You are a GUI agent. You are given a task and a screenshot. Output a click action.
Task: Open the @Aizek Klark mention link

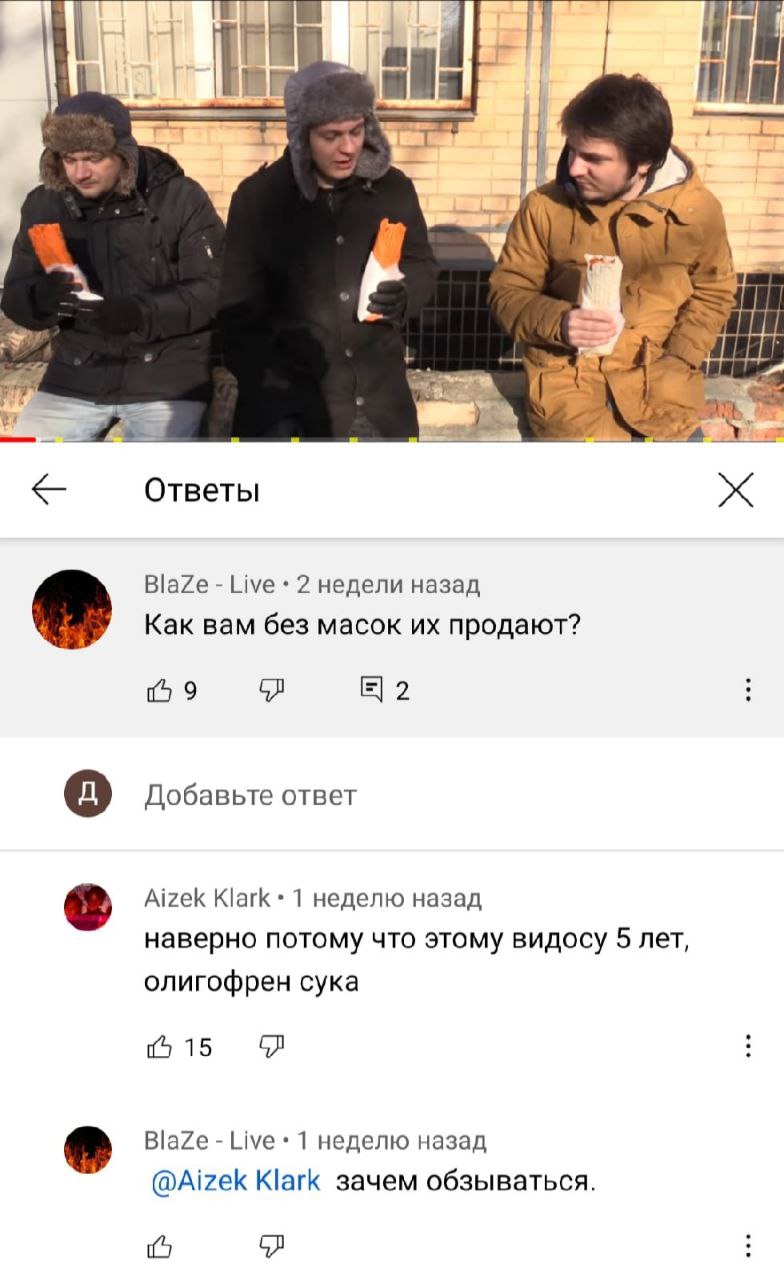236,1181
